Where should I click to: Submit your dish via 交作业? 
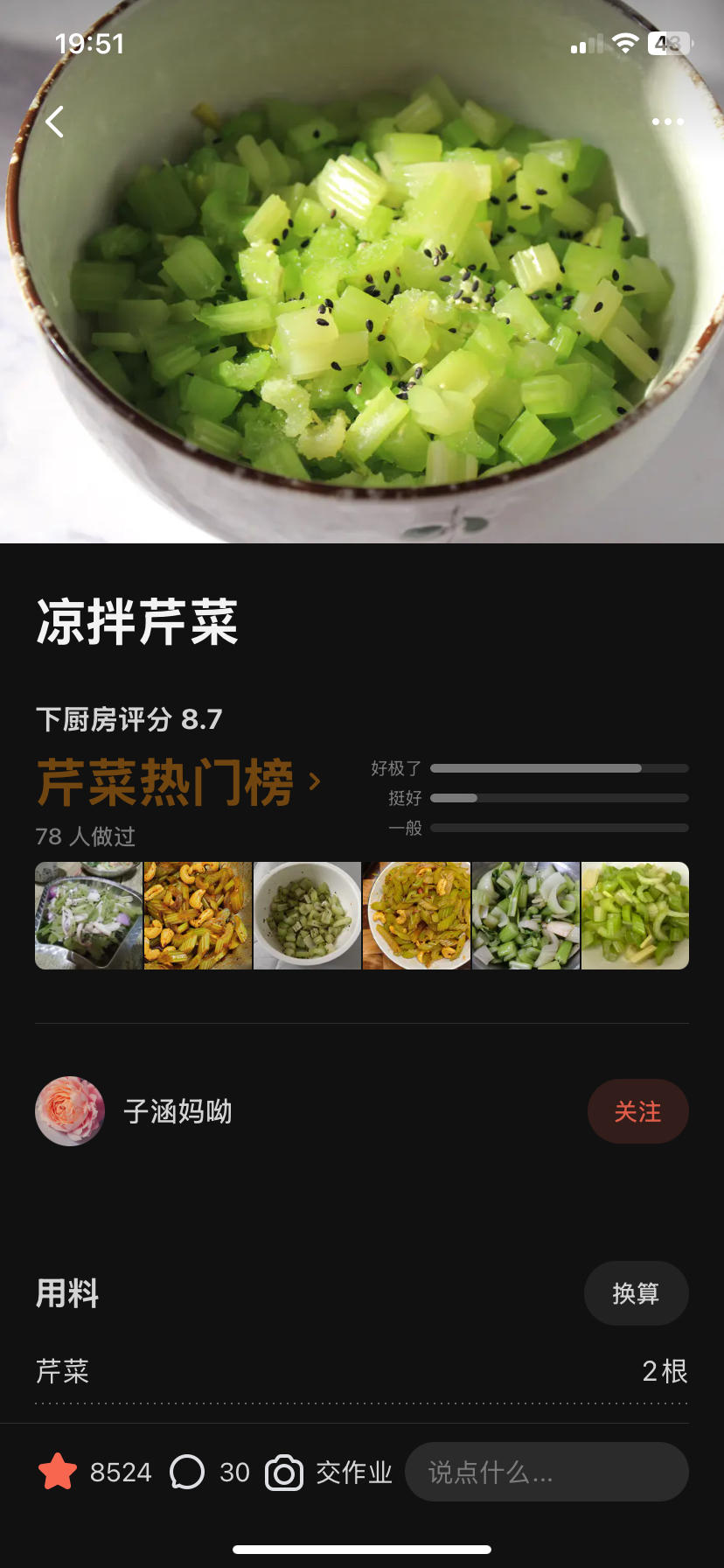point(330,1472)
